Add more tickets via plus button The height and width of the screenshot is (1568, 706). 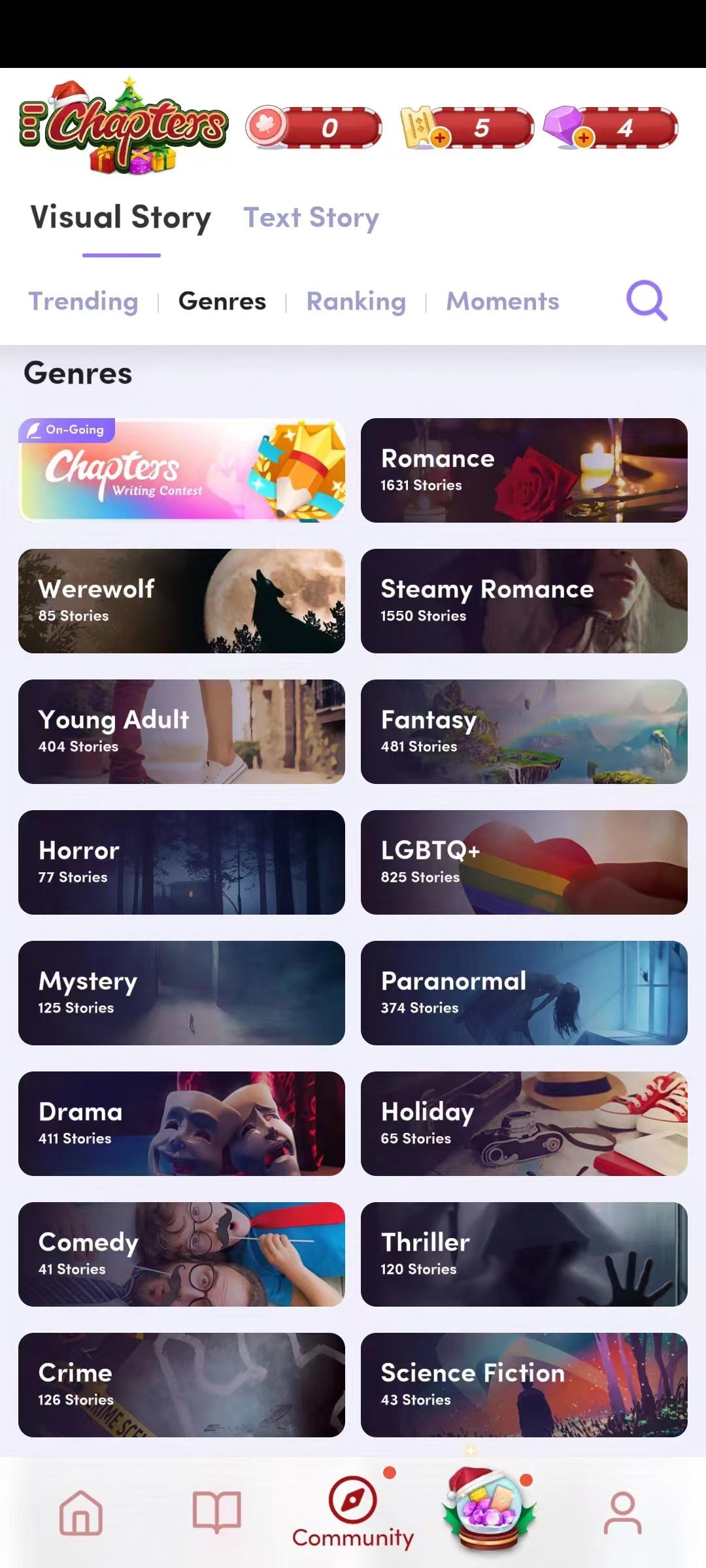coord(441,138)
